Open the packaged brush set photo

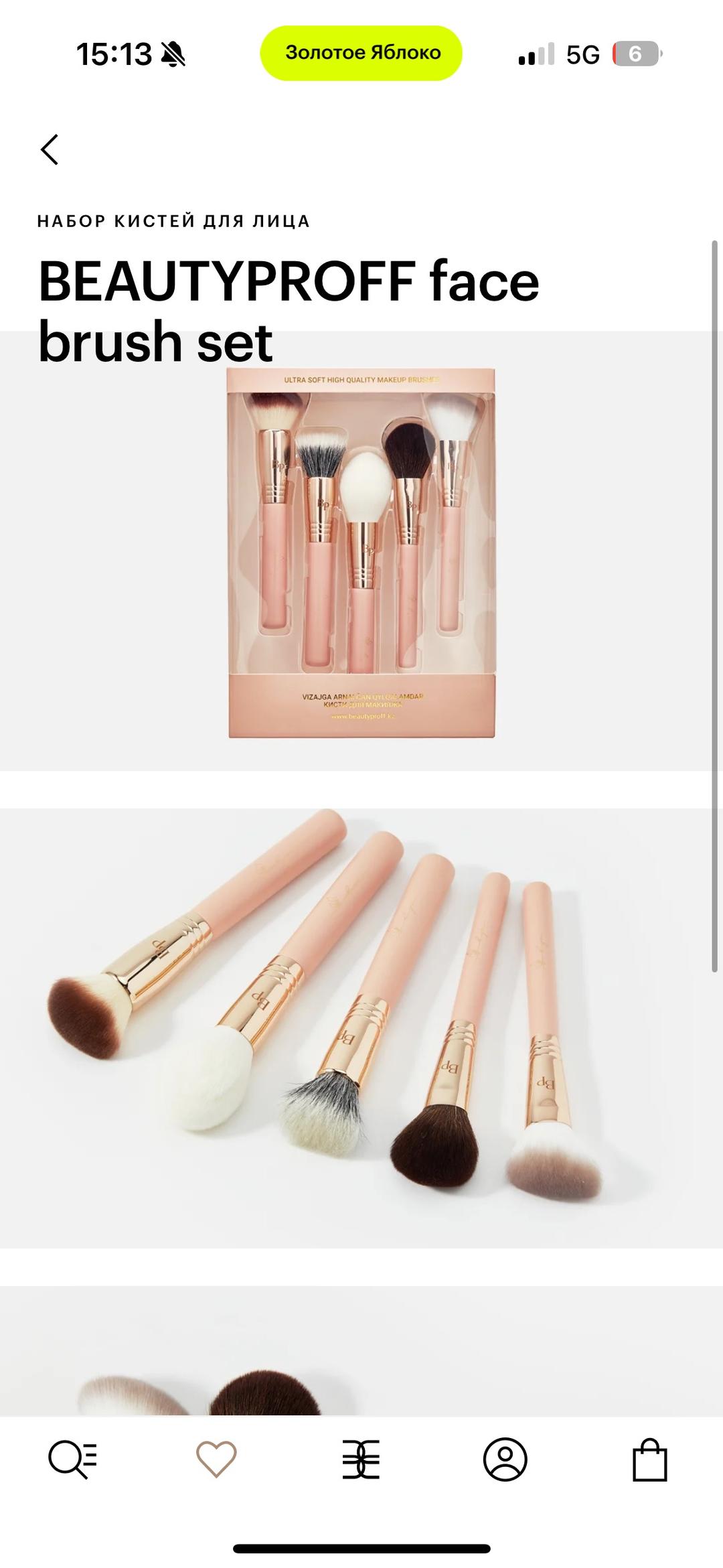pos(361,551)
